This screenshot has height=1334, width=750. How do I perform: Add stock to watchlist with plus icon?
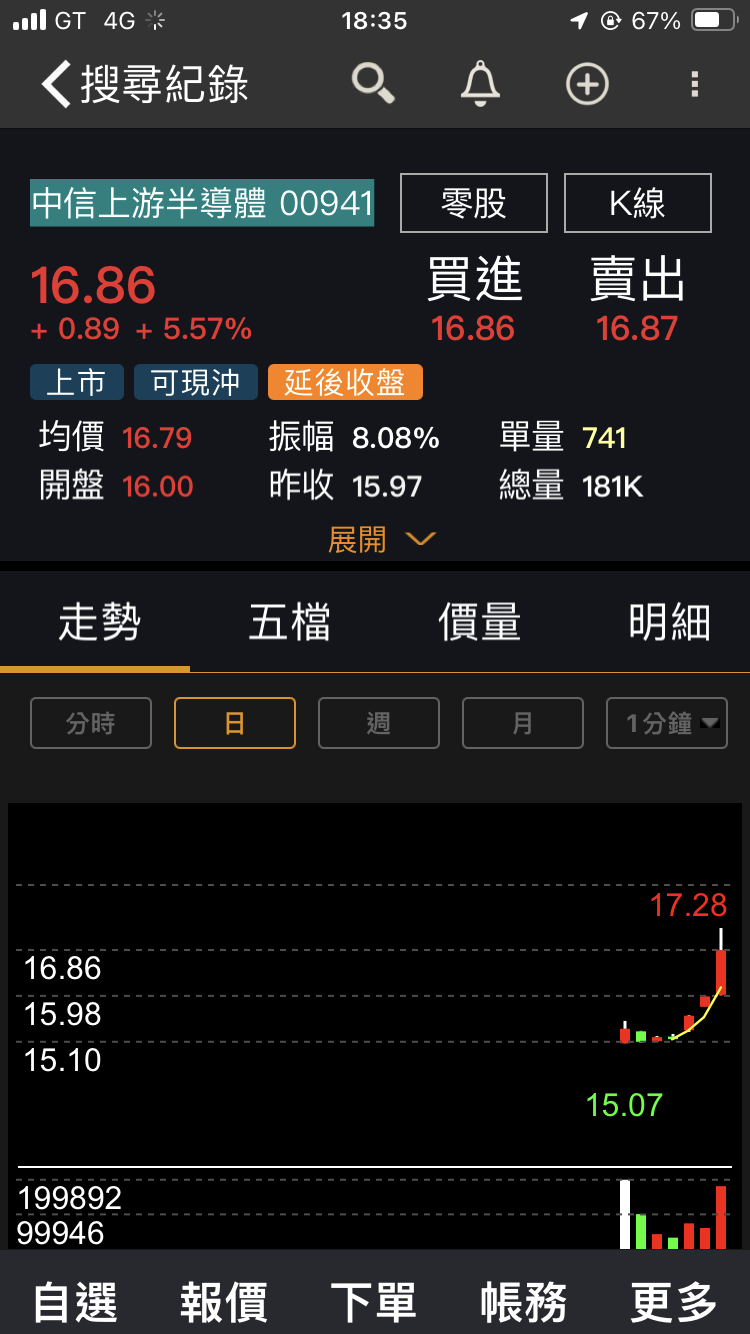click(x=587, y=84)
